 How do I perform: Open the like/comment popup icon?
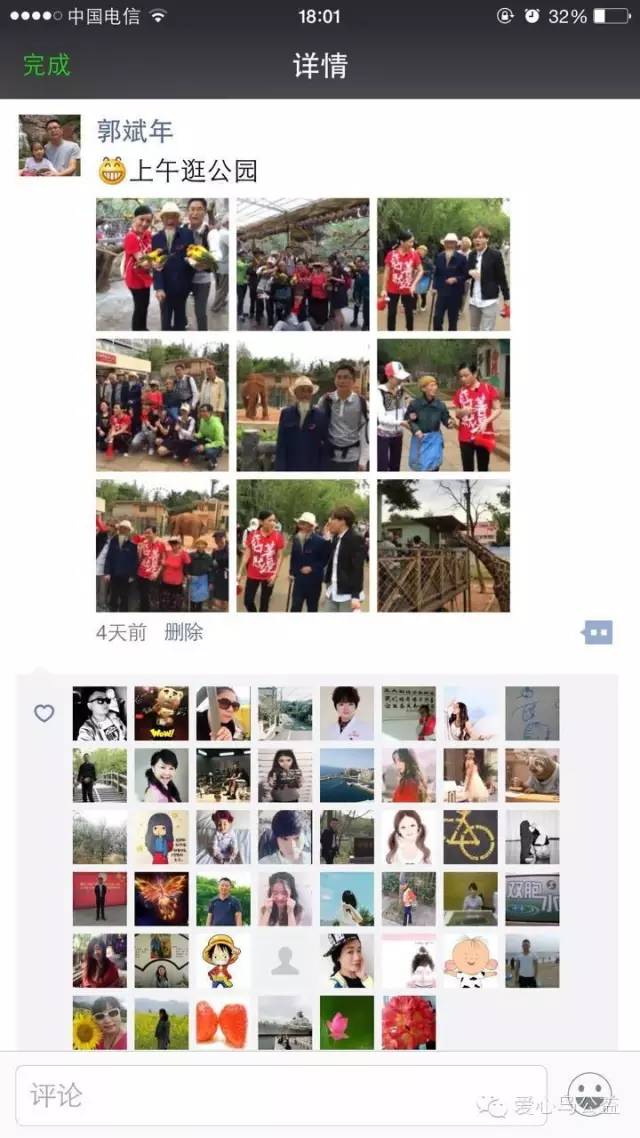597,632
